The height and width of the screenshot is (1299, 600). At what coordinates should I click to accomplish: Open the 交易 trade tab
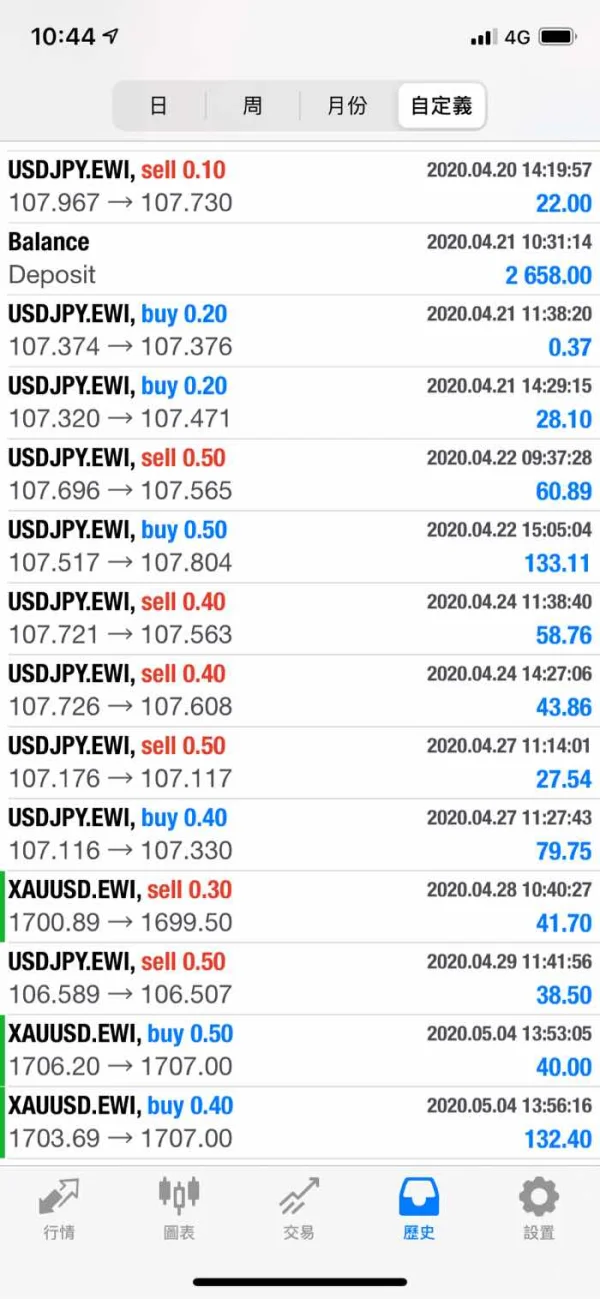tap(299, 1208)
